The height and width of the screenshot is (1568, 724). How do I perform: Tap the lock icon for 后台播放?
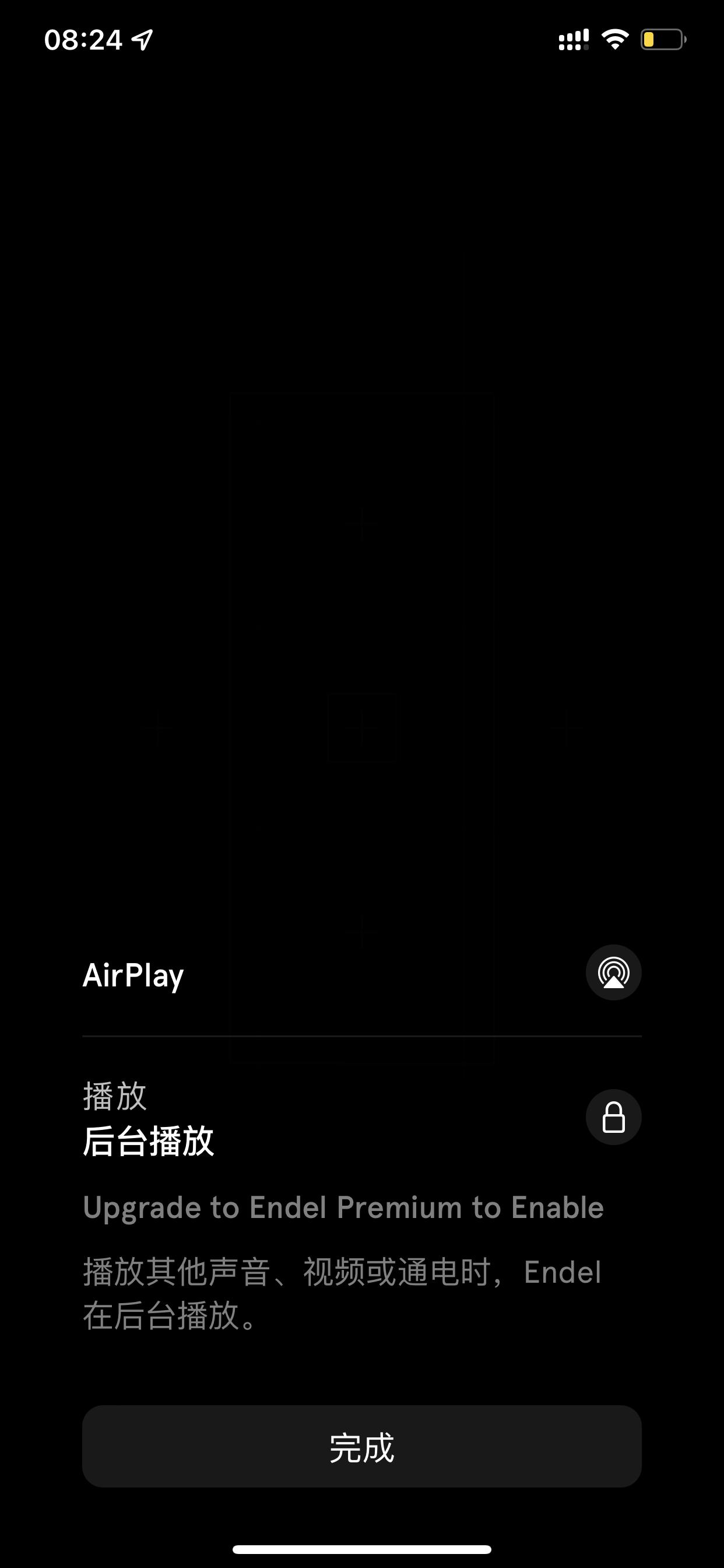click(613, 1117)
